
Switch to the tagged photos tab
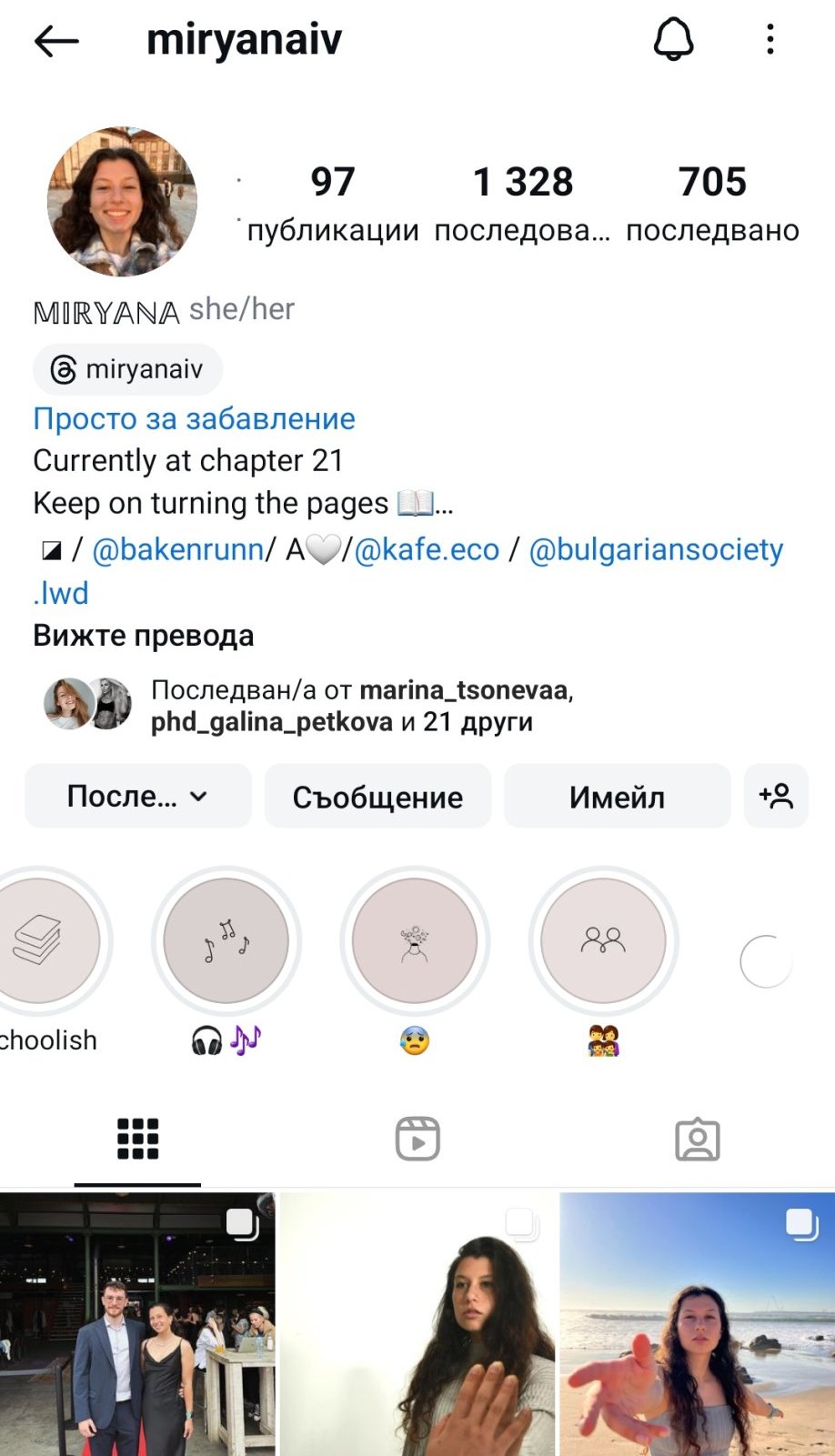[x=697, y=1139]
